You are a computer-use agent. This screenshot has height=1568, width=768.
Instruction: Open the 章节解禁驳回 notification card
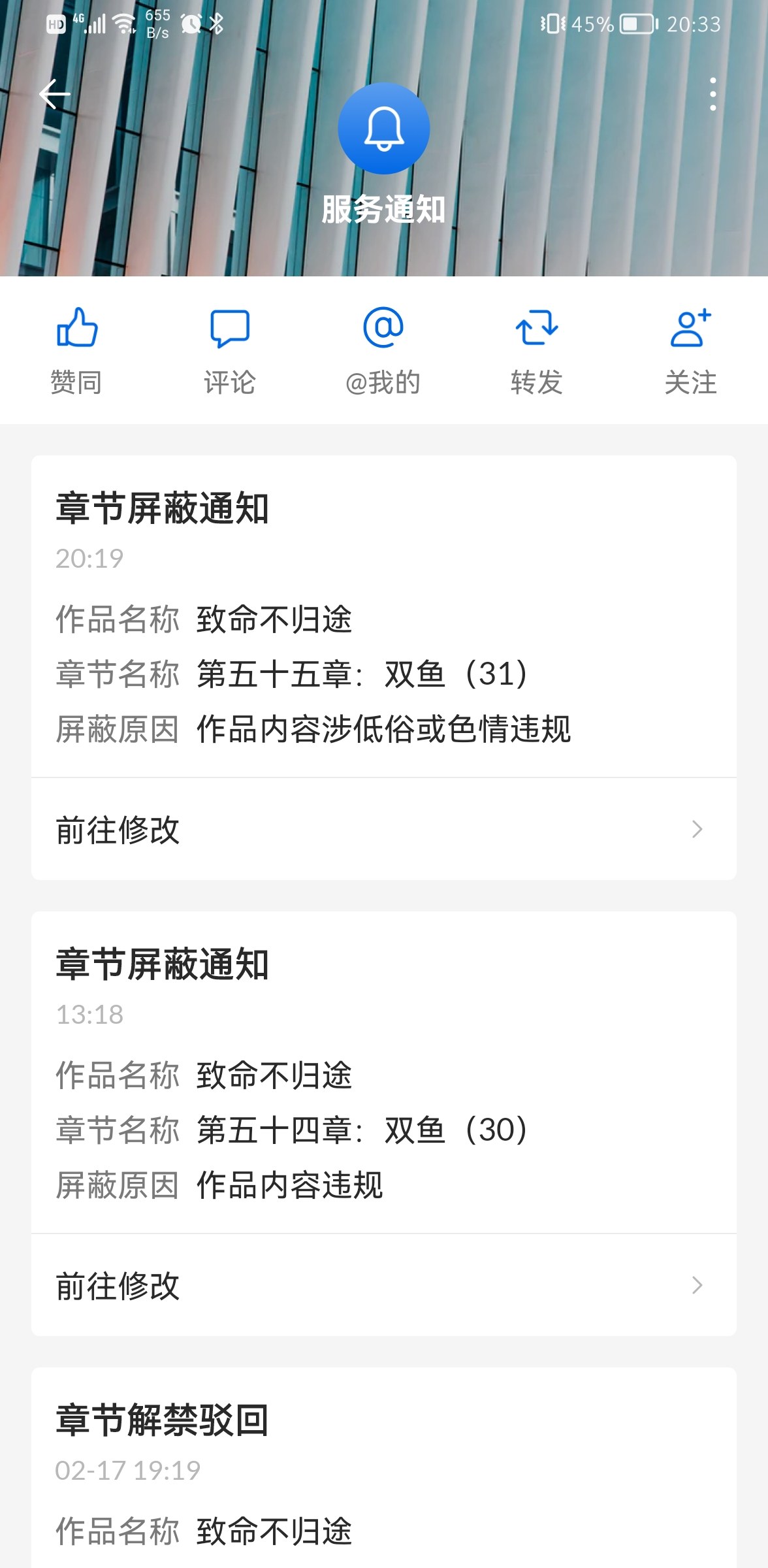(x=383, y=1470)
